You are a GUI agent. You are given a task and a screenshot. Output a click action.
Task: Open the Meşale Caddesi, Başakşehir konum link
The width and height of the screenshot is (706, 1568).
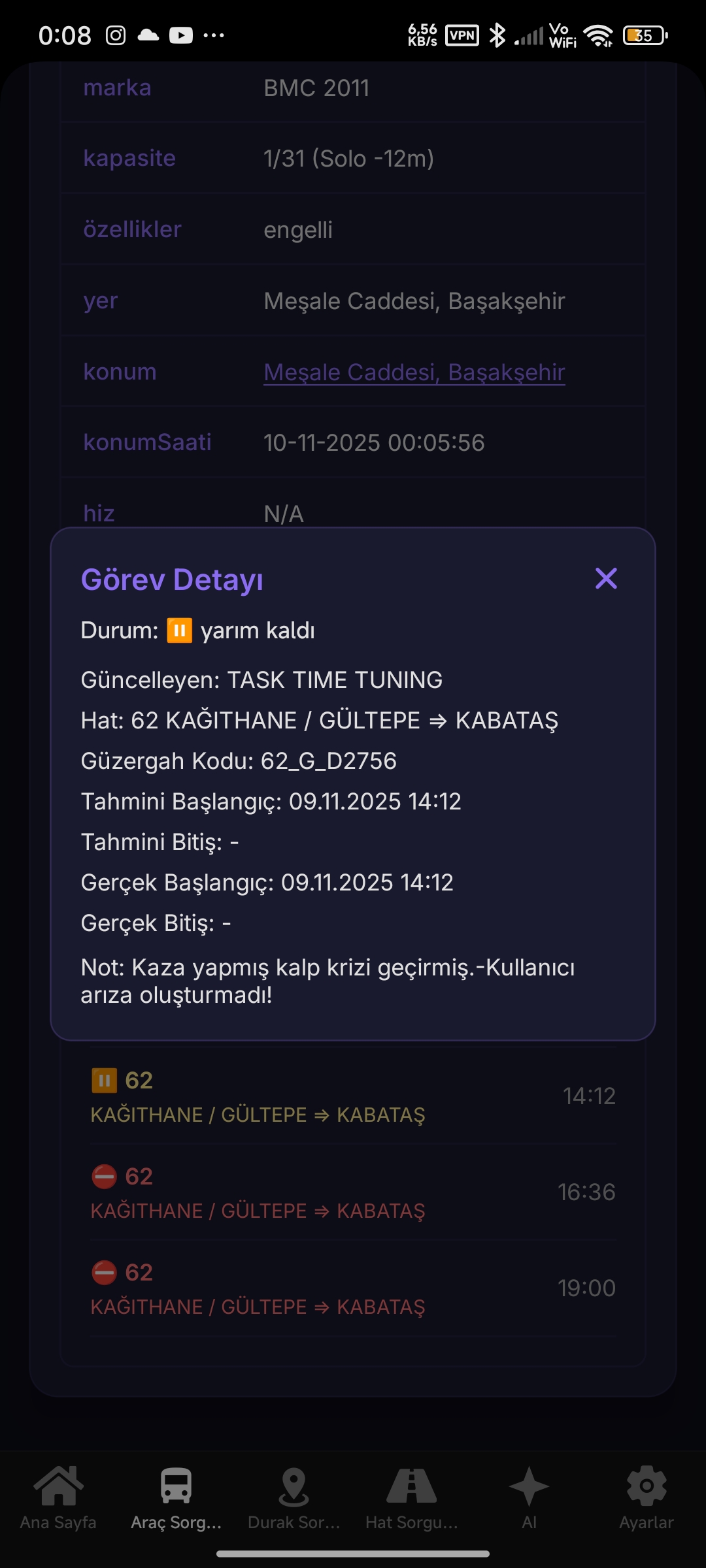pos(414,371)
